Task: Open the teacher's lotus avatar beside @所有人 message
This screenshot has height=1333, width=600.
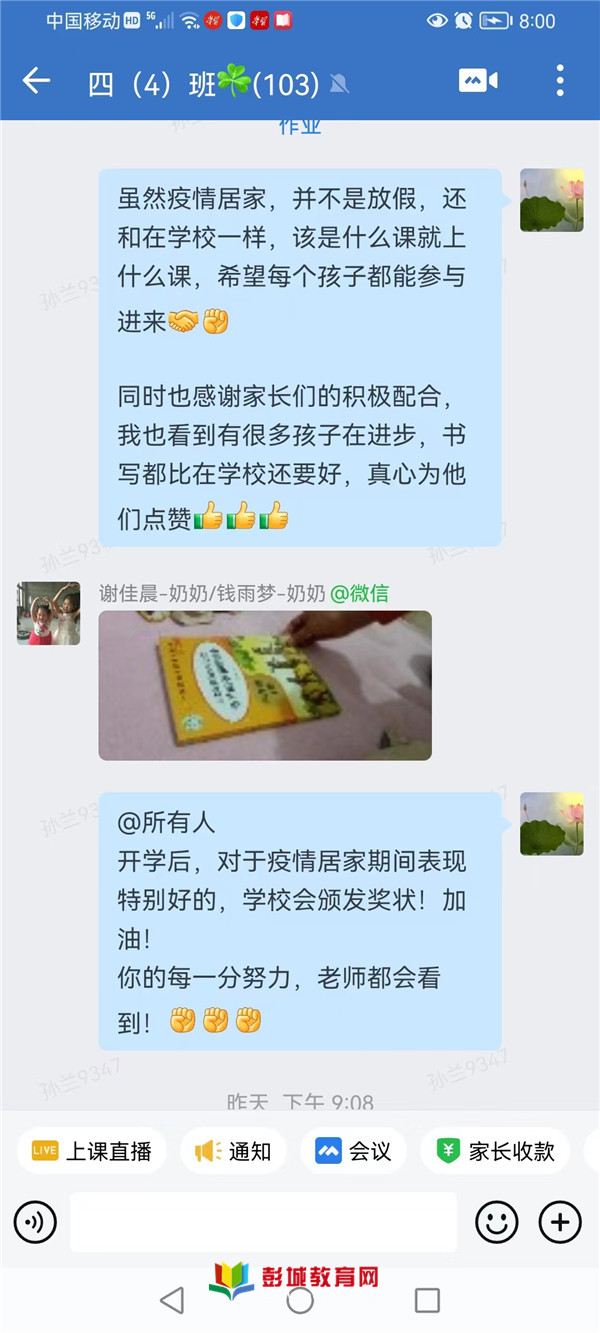Action: tap(551, 824)
